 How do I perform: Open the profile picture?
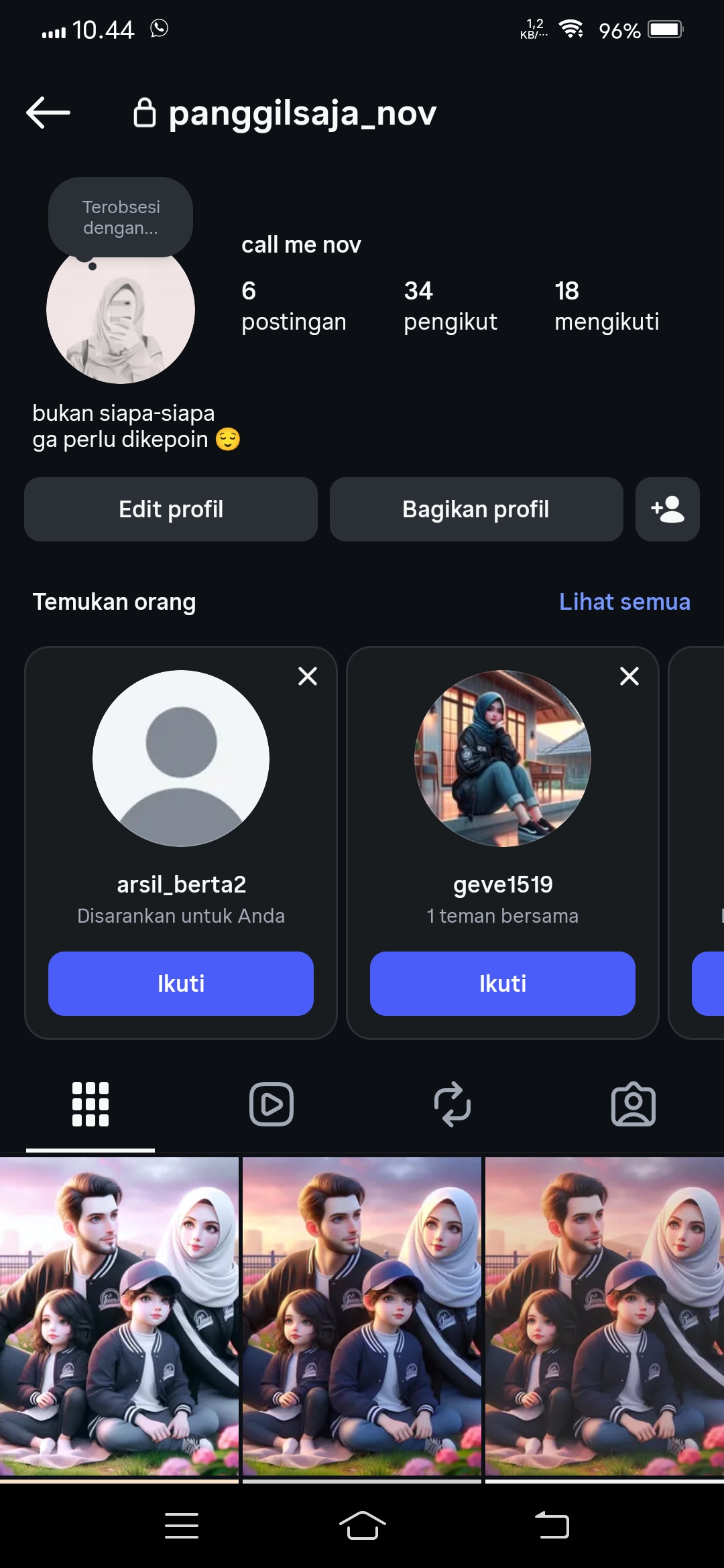[x=121, y=310]
